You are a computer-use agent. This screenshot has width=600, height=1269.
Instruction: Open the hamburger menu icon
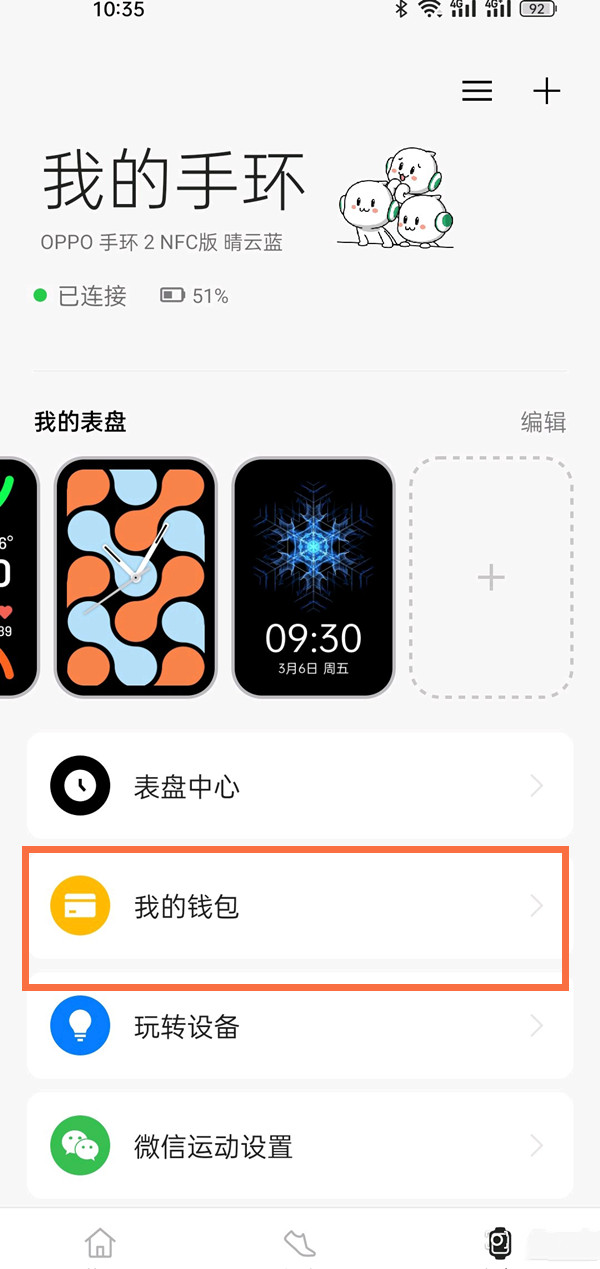click(x=477, y=92)
